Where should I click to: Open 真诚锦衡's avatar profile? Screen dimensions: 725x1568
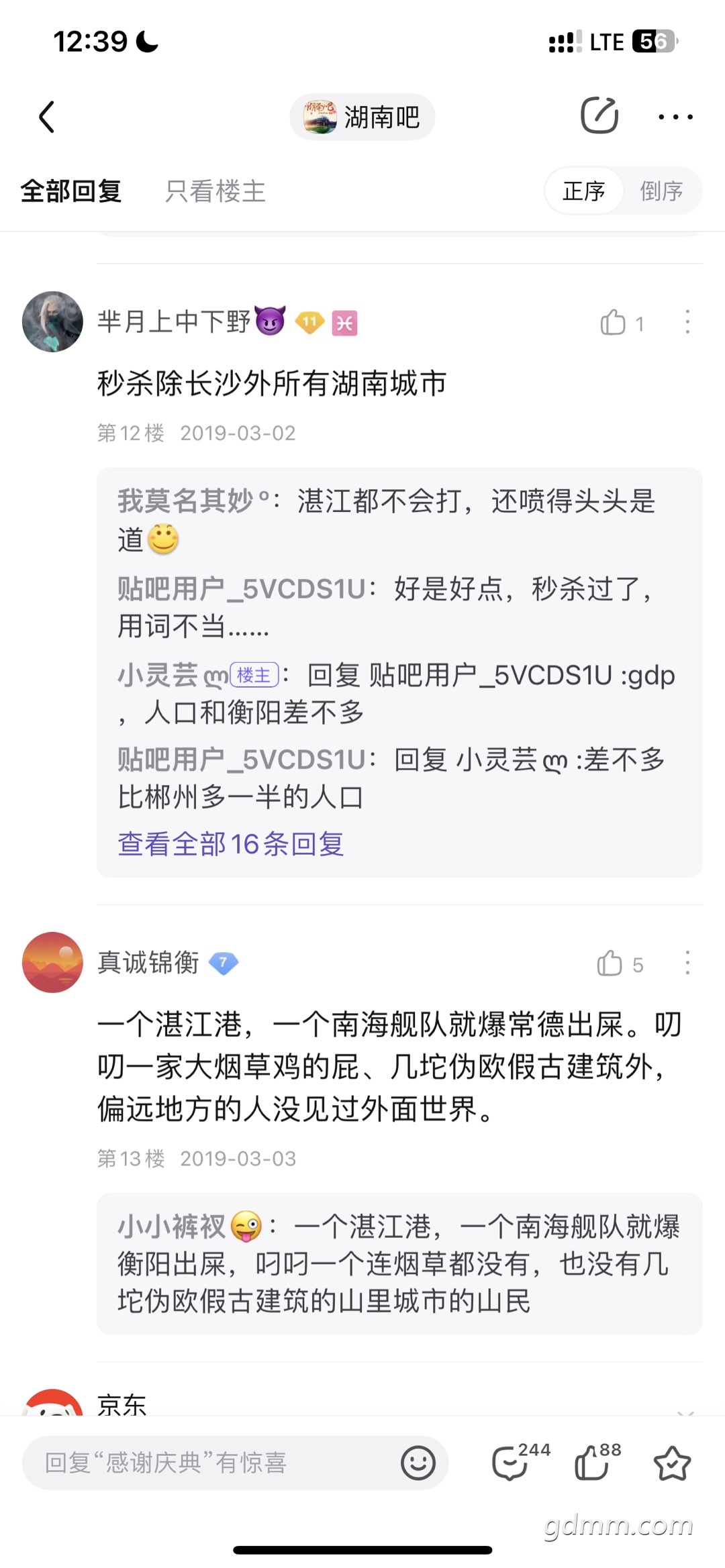click(52, 962)
